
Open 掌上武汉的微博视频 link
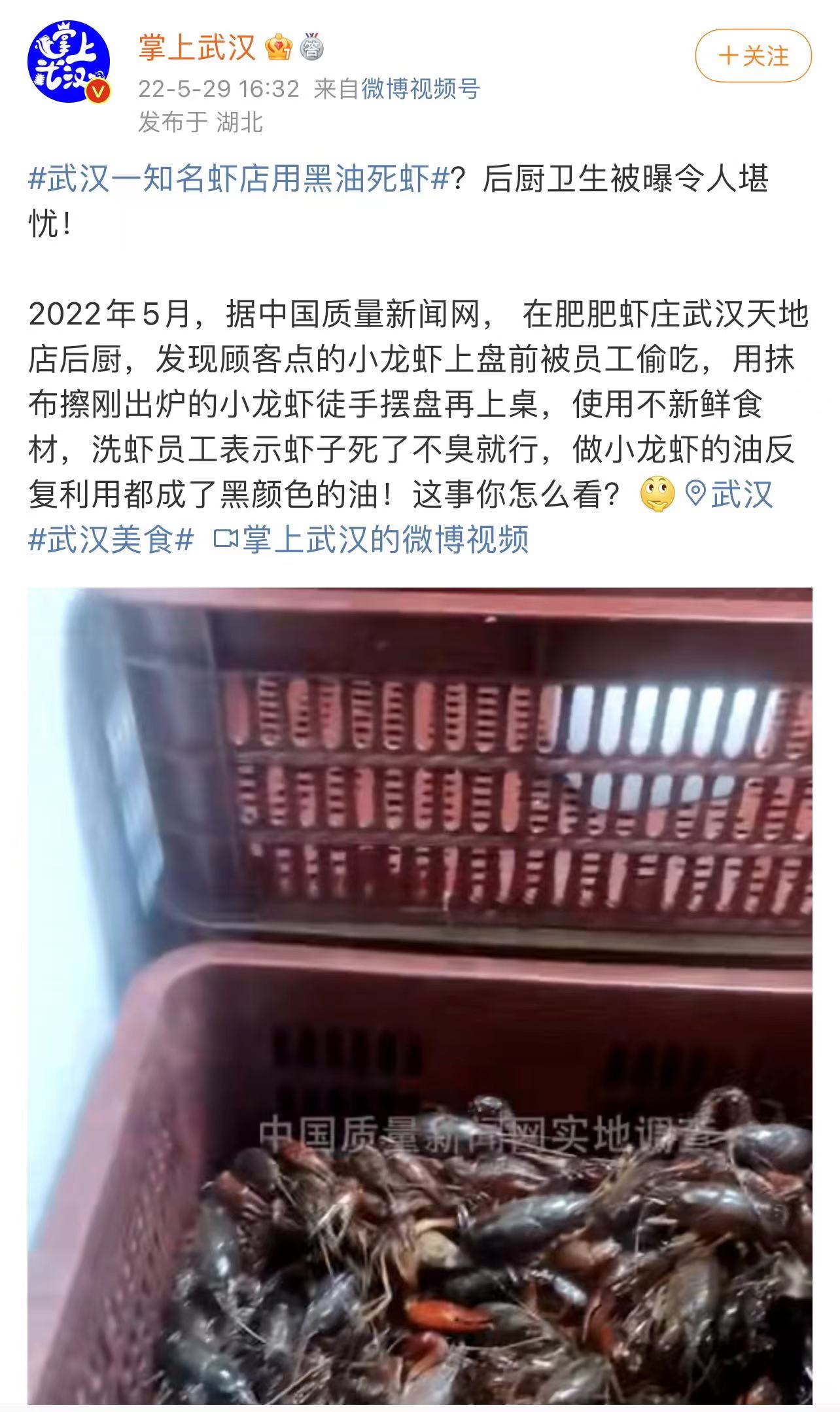coord(372,540)
